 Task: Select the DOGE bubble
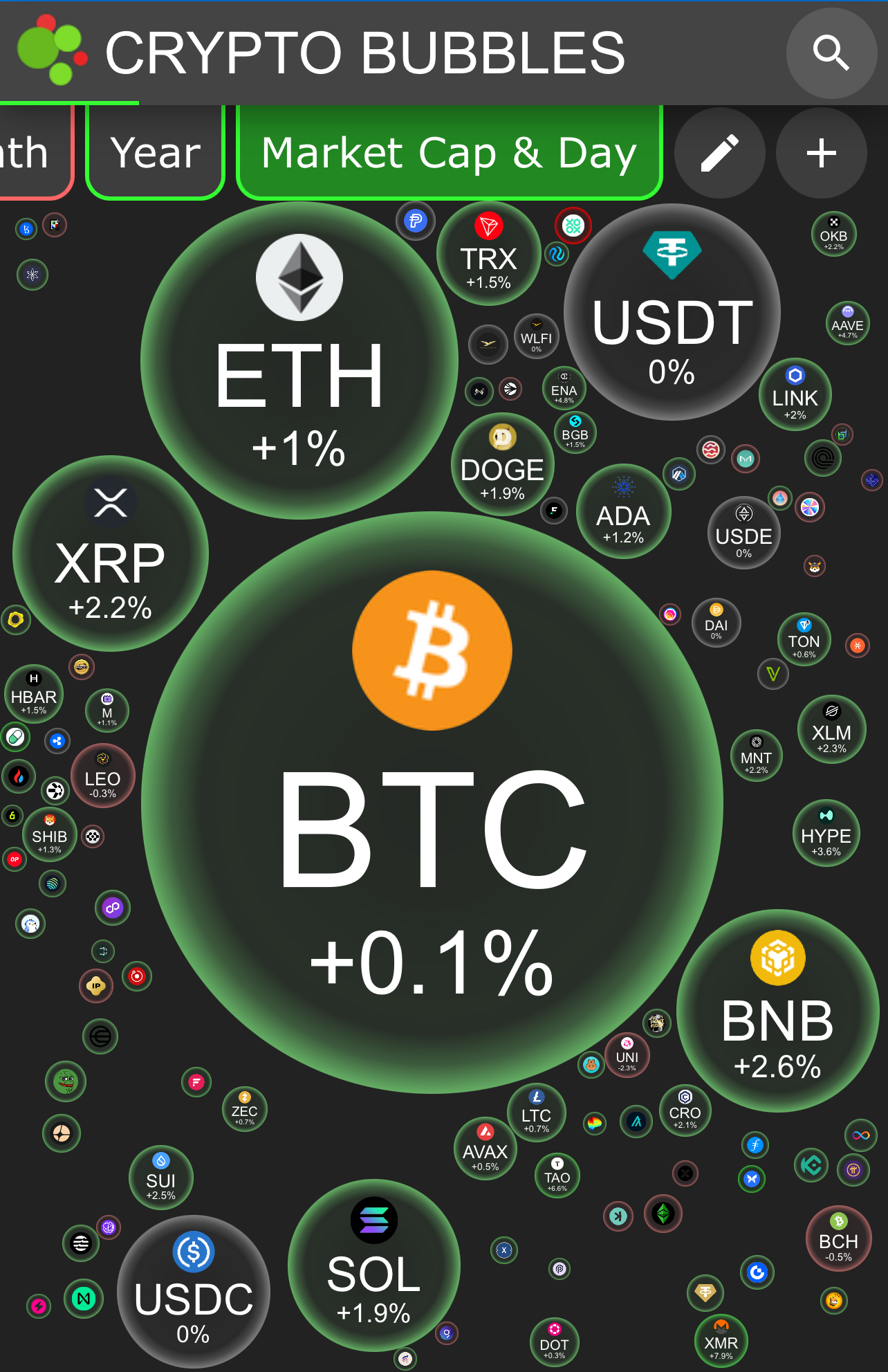click(503, 464)
